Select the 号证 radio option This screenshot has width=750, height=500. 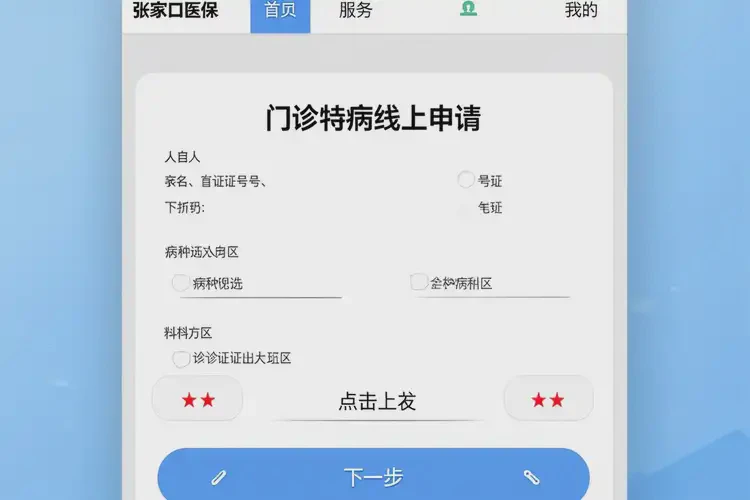(466, 180)
